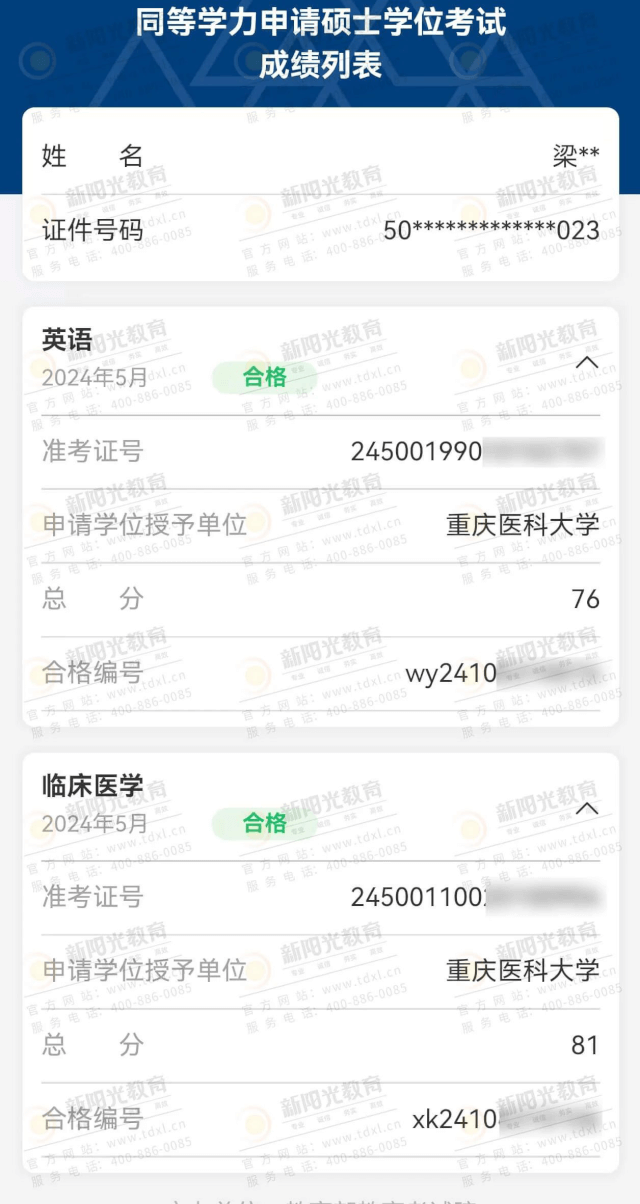Collapse the 临床医学 score card
Screen dimensions: 640x1204
pos(587,808)
